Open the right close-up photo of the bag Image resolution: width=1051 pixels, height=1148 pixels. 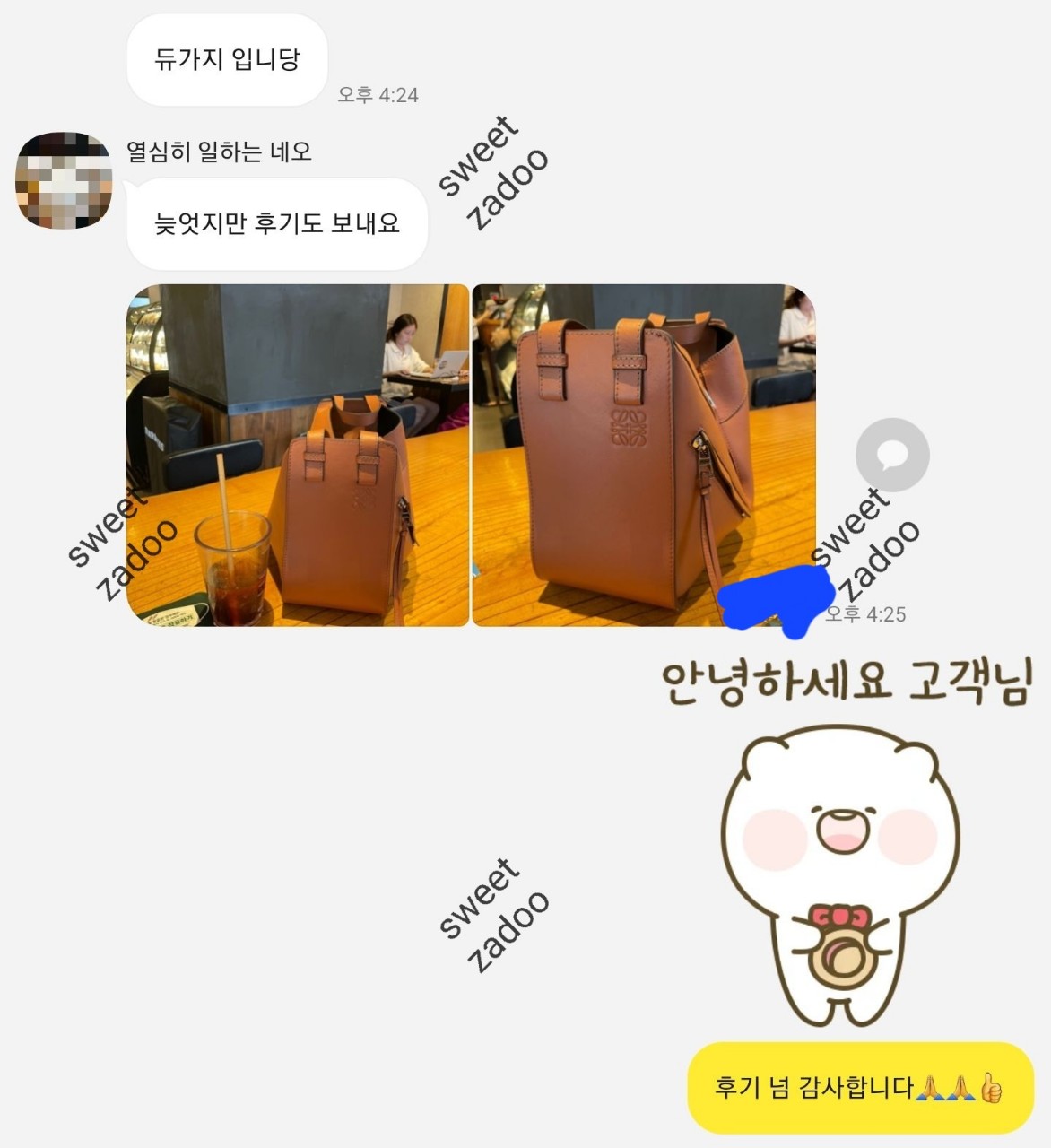click(641, 453)
